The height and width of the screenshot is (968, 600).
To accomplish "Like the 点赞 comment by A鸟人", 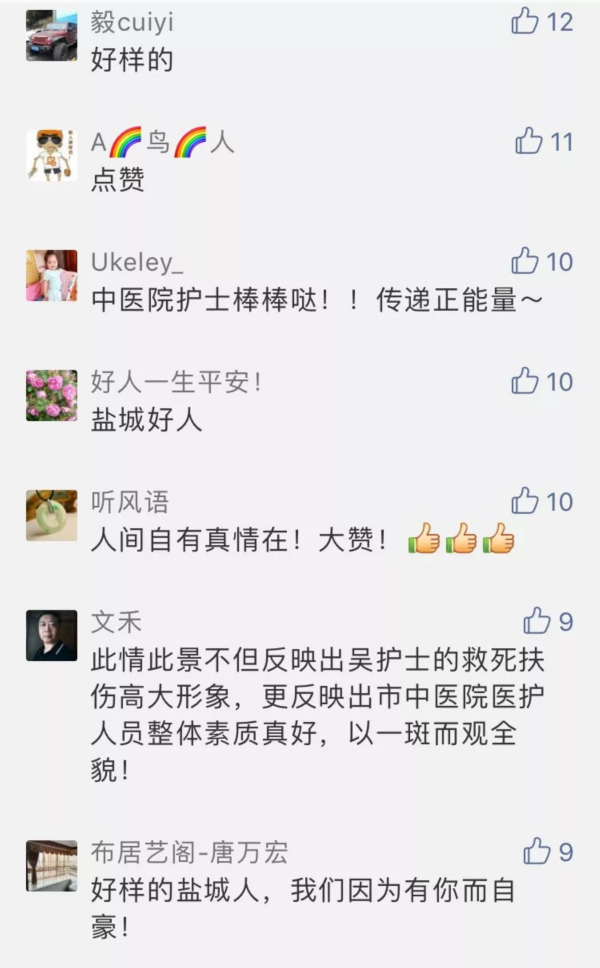I will (529, 141).
